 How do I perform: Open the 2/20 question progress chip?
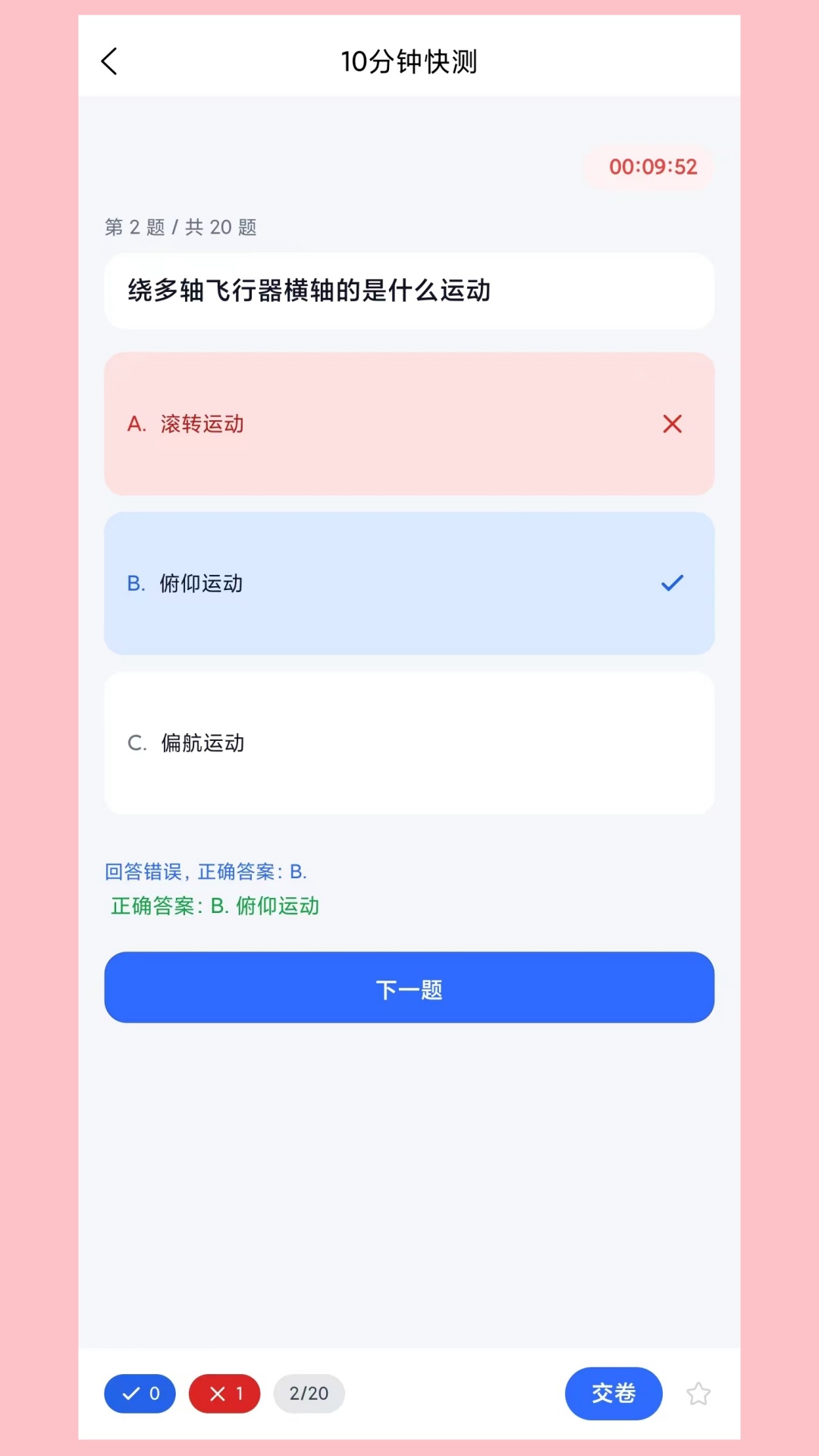(309, 1394)
